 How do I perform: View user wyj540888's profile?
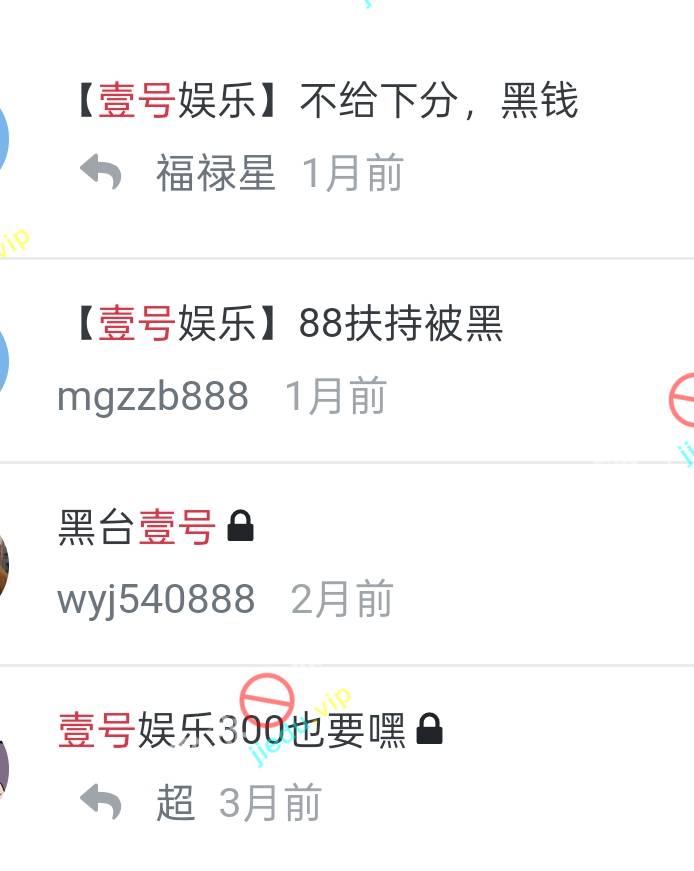[156, 600]
